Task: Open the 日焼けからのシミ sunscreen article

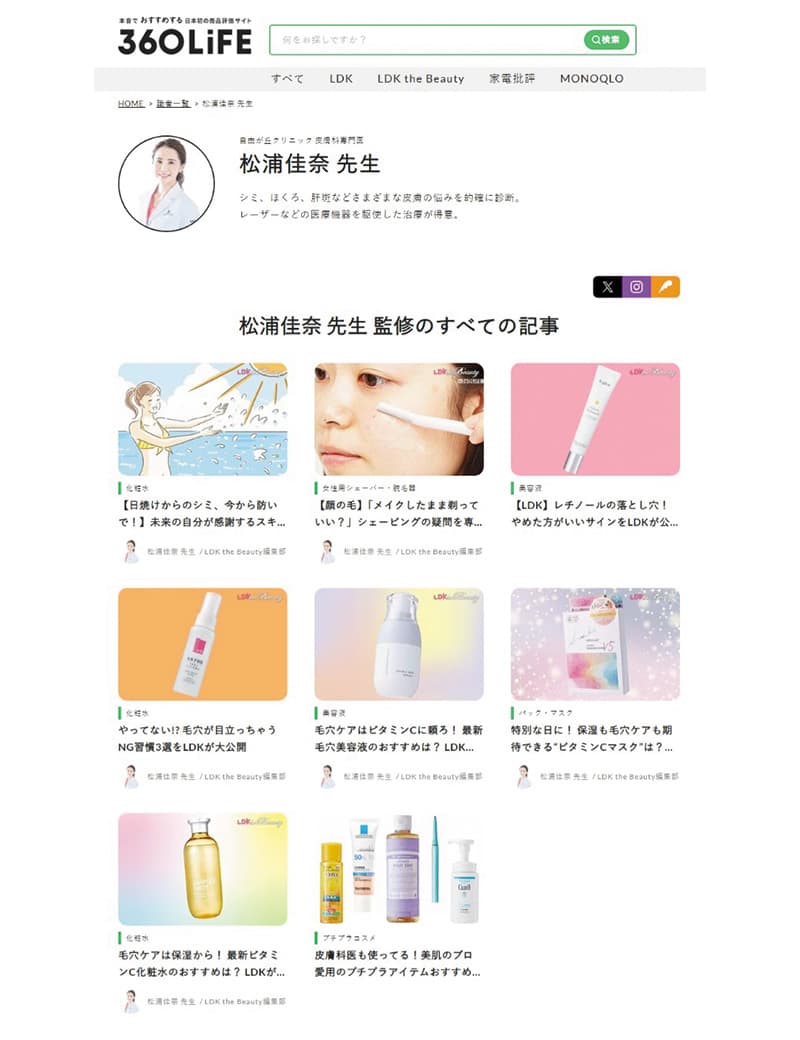Action: (x=202, y=514)
